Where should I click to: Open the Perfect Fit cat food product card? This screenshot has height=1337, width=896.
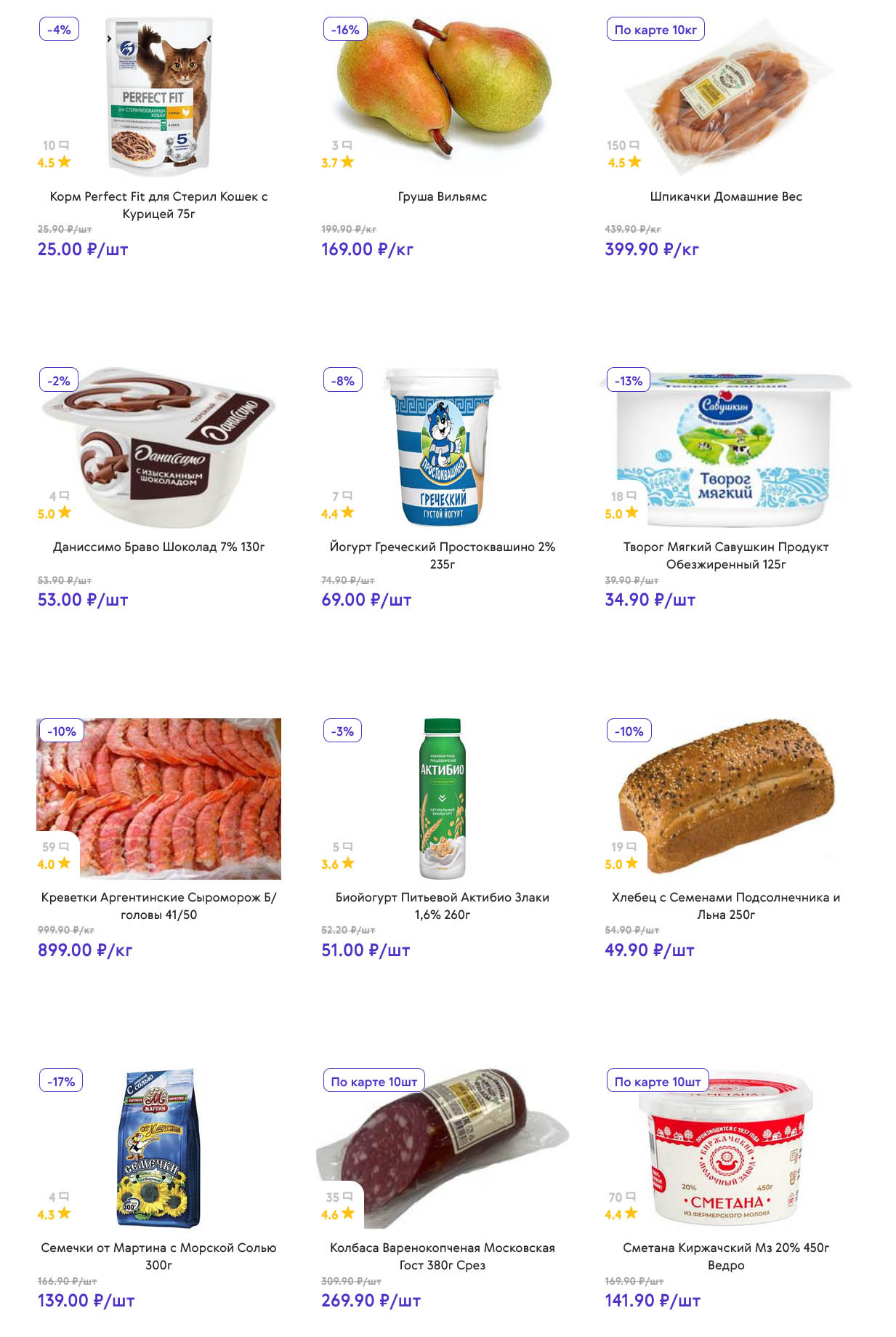pyautogui.click(x=158, y=205)
